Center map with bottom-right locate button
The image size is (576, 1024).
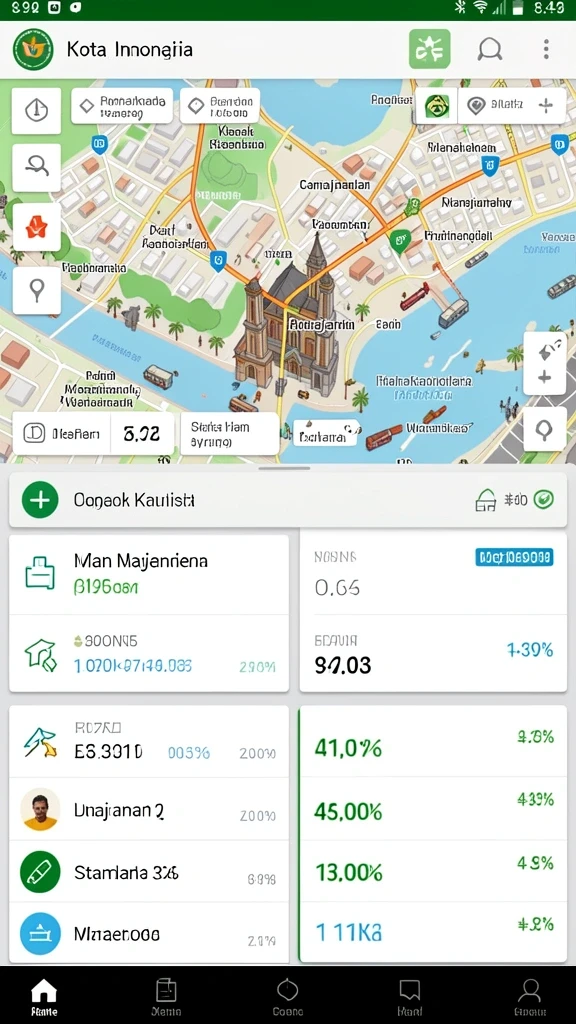click(545, 429)
